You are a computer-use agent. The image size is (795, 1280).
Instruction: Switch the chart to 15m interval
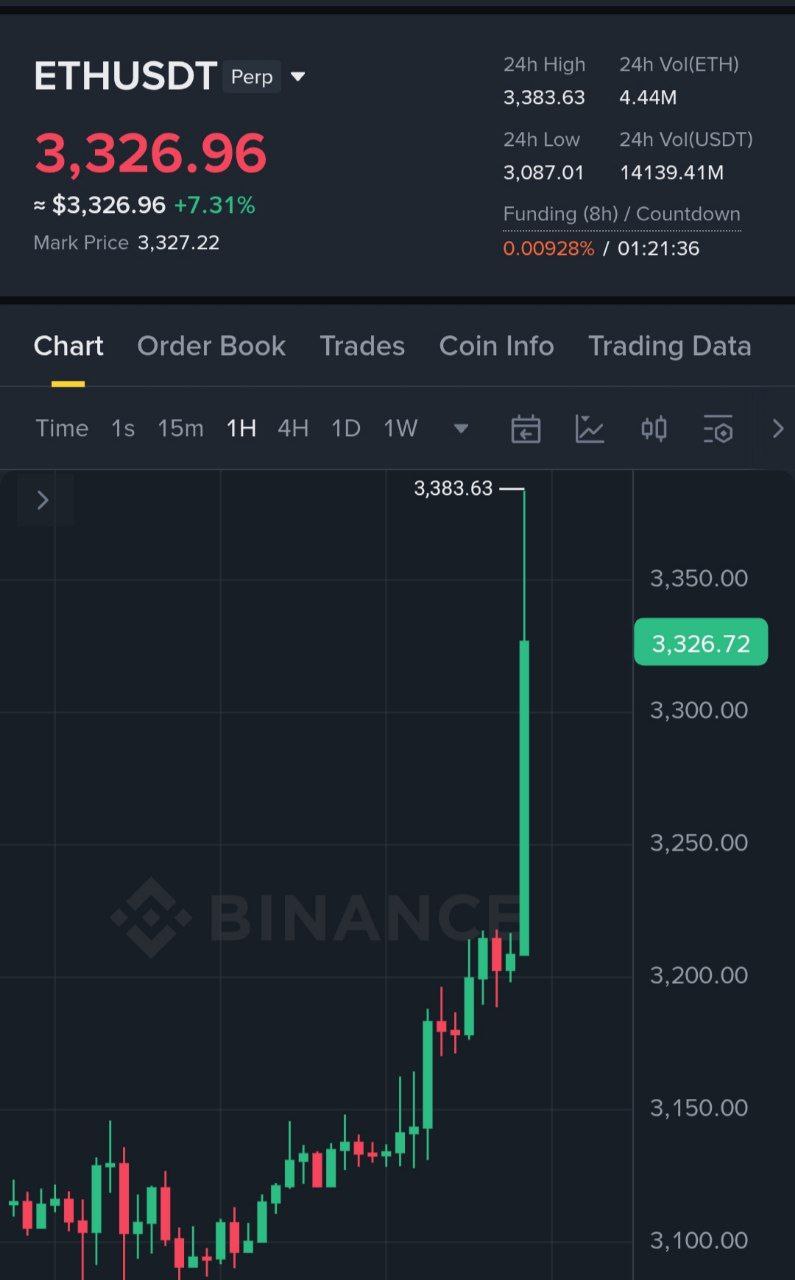[180, 428]
